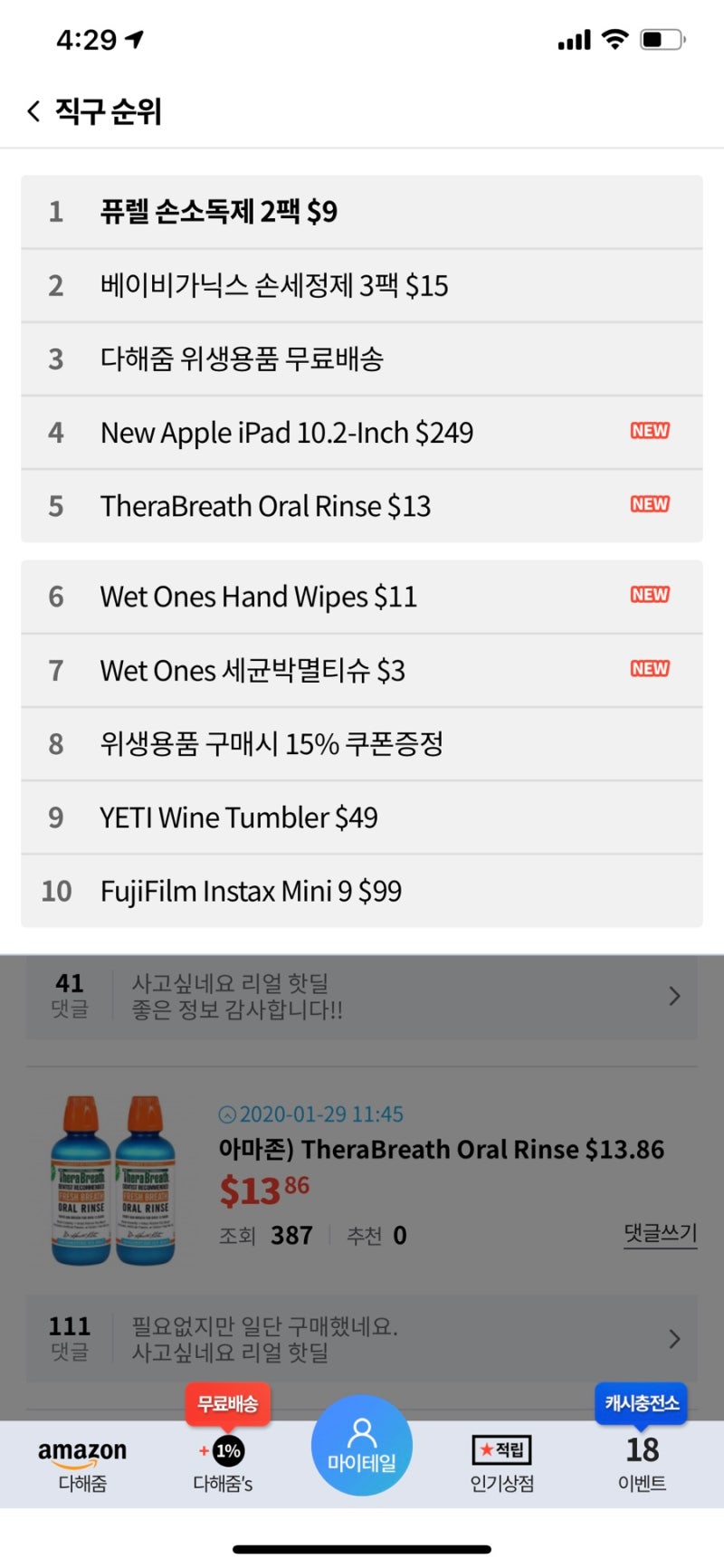Screen dimensions: 724x1568
Task: Select 다해줌 위생용품 무료배송 row
Action: (x=362, y=359)
